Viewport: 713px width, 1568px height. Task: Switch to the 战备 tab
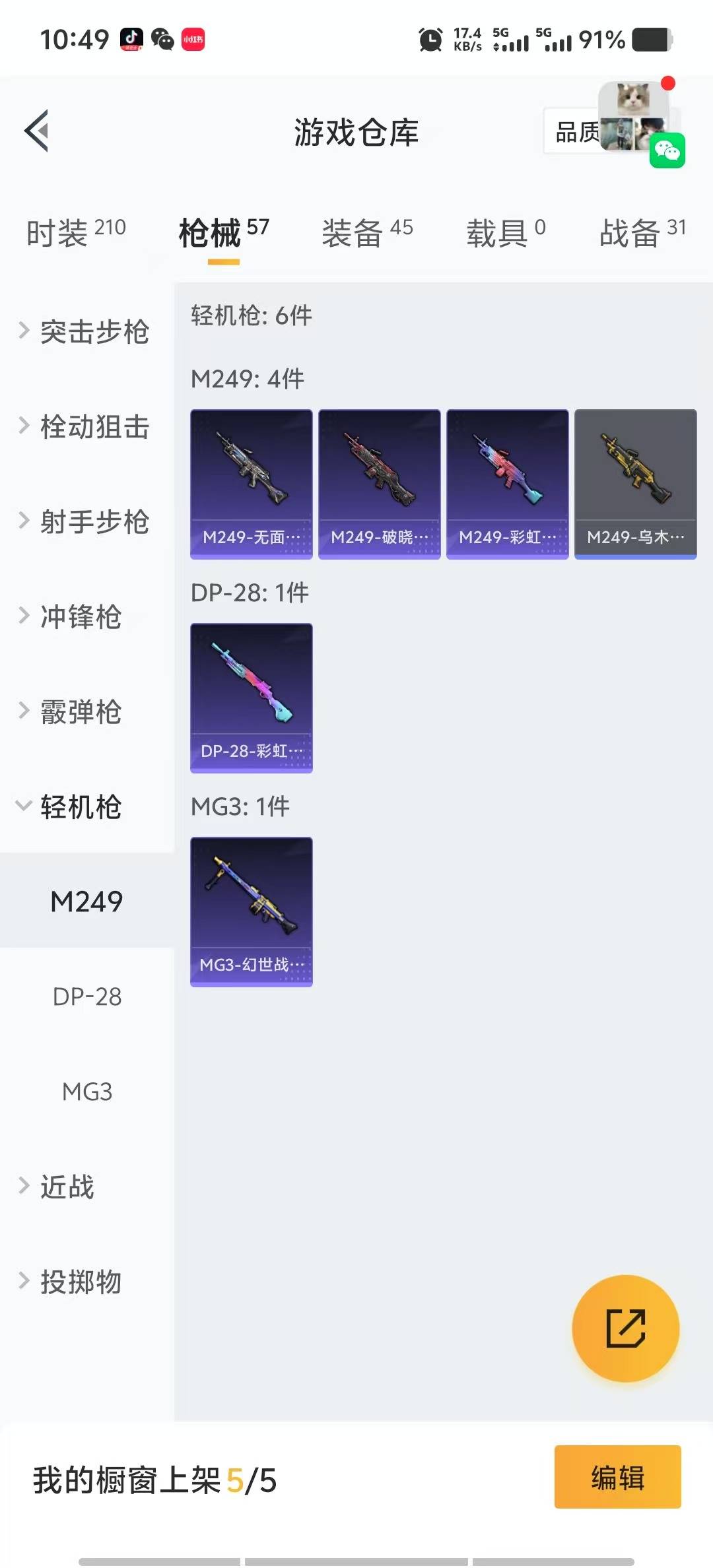642,232
